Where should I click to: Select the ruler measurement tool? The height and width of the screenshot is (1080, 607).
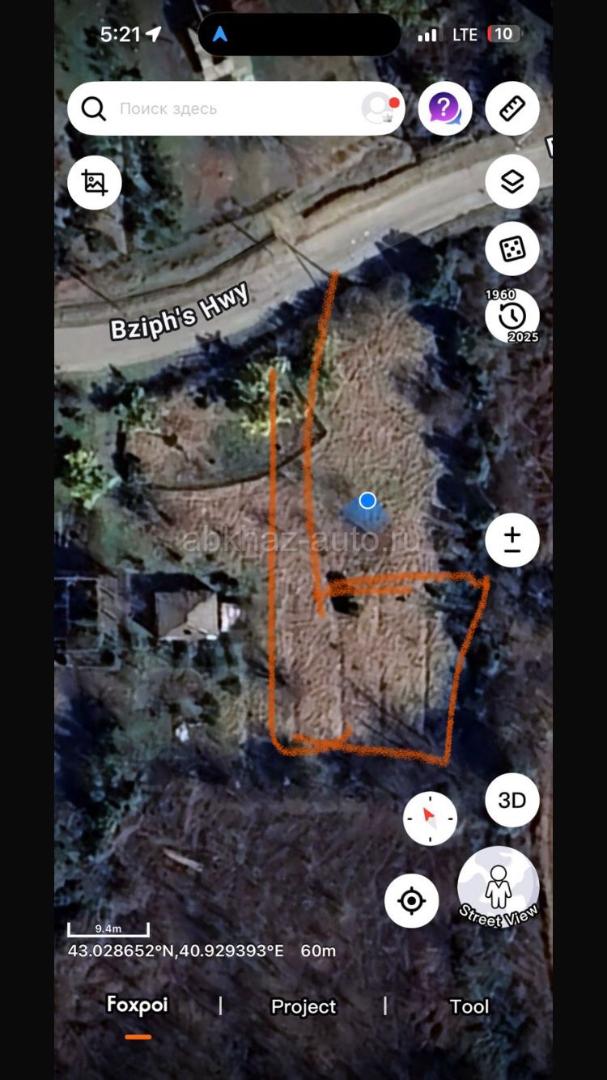click(x=512, y=108)
